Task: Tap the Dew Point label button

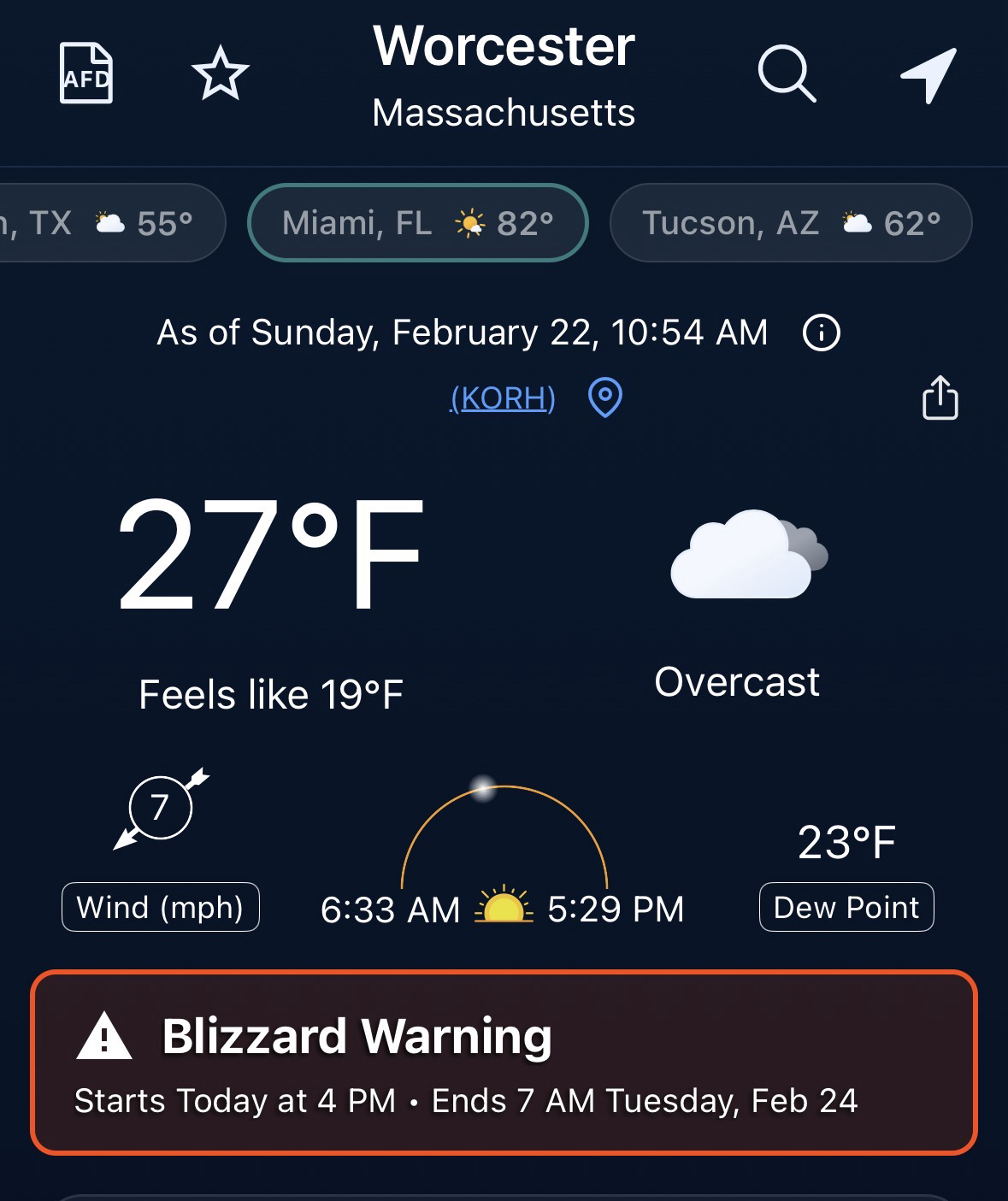Action: [x=846, y=907]
